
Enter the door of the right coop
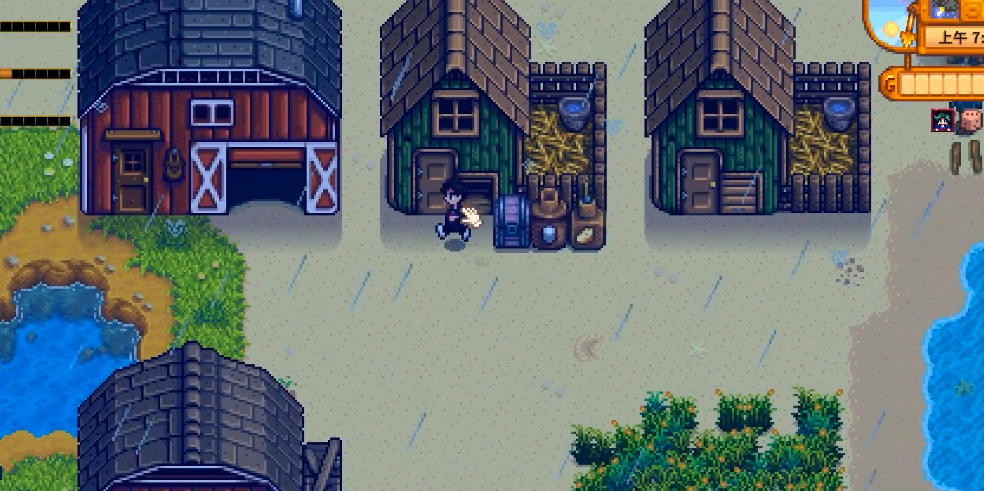[698, 181]
